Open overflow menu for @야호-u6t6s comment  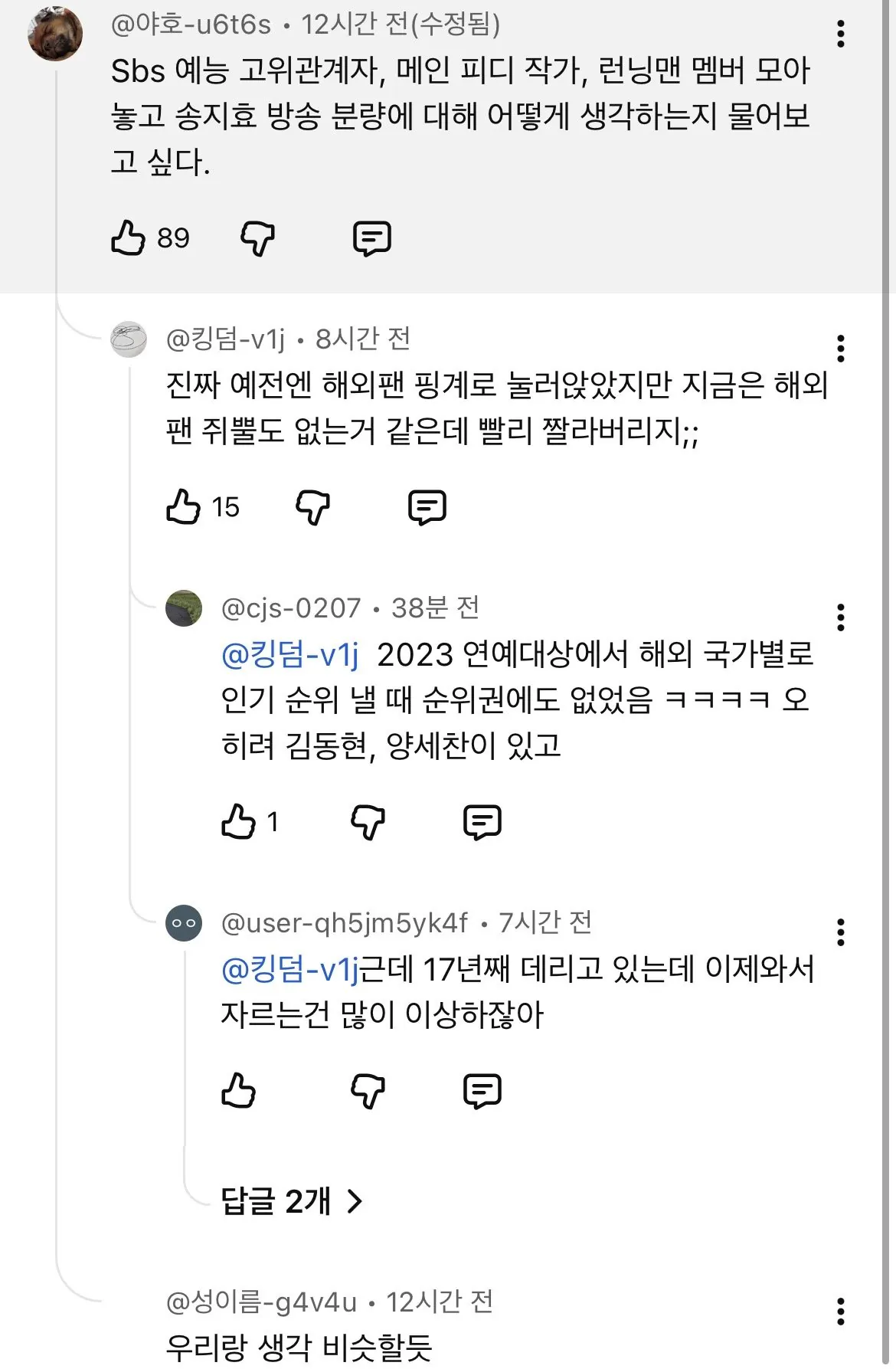pos(841,34)
